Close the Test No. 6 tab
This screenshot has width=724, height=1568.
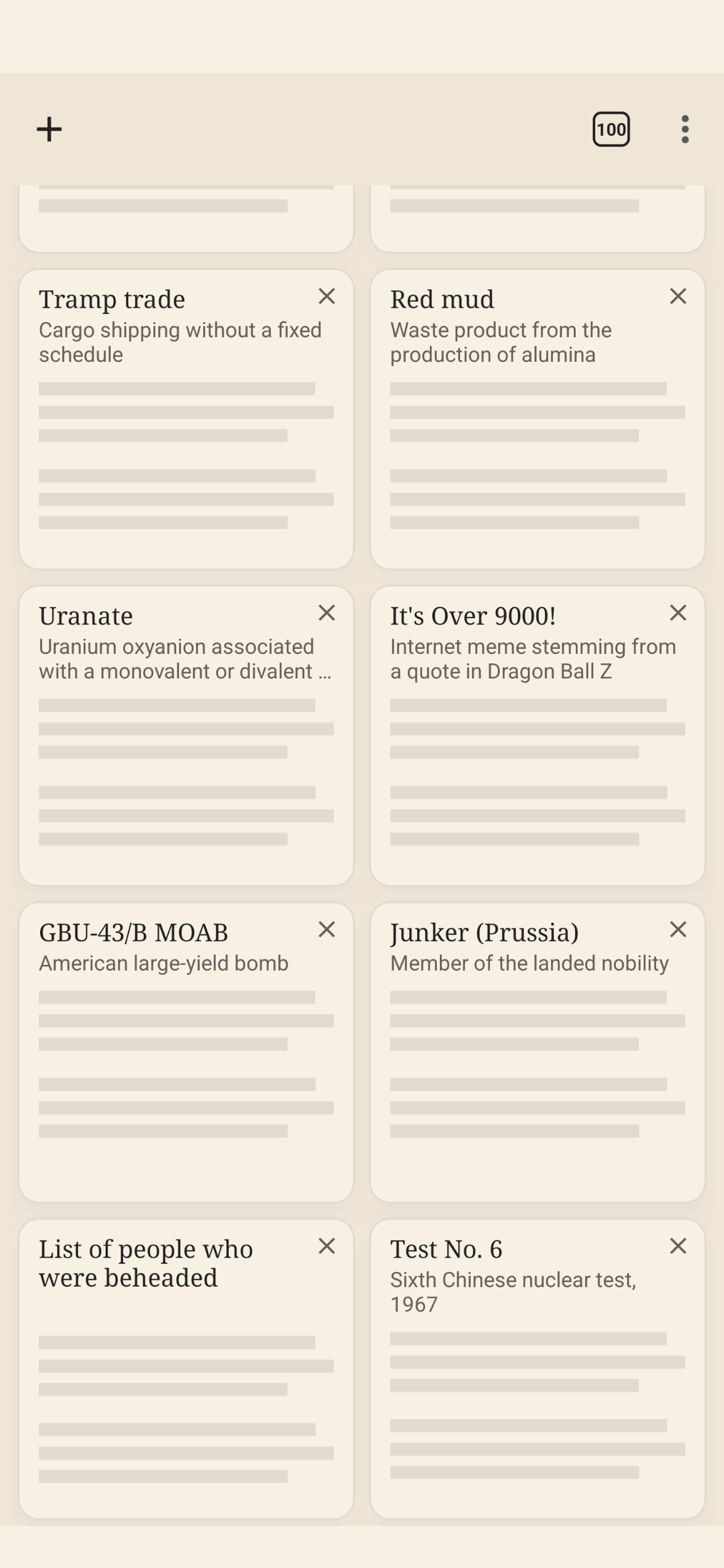click(x=678, y=1246)
